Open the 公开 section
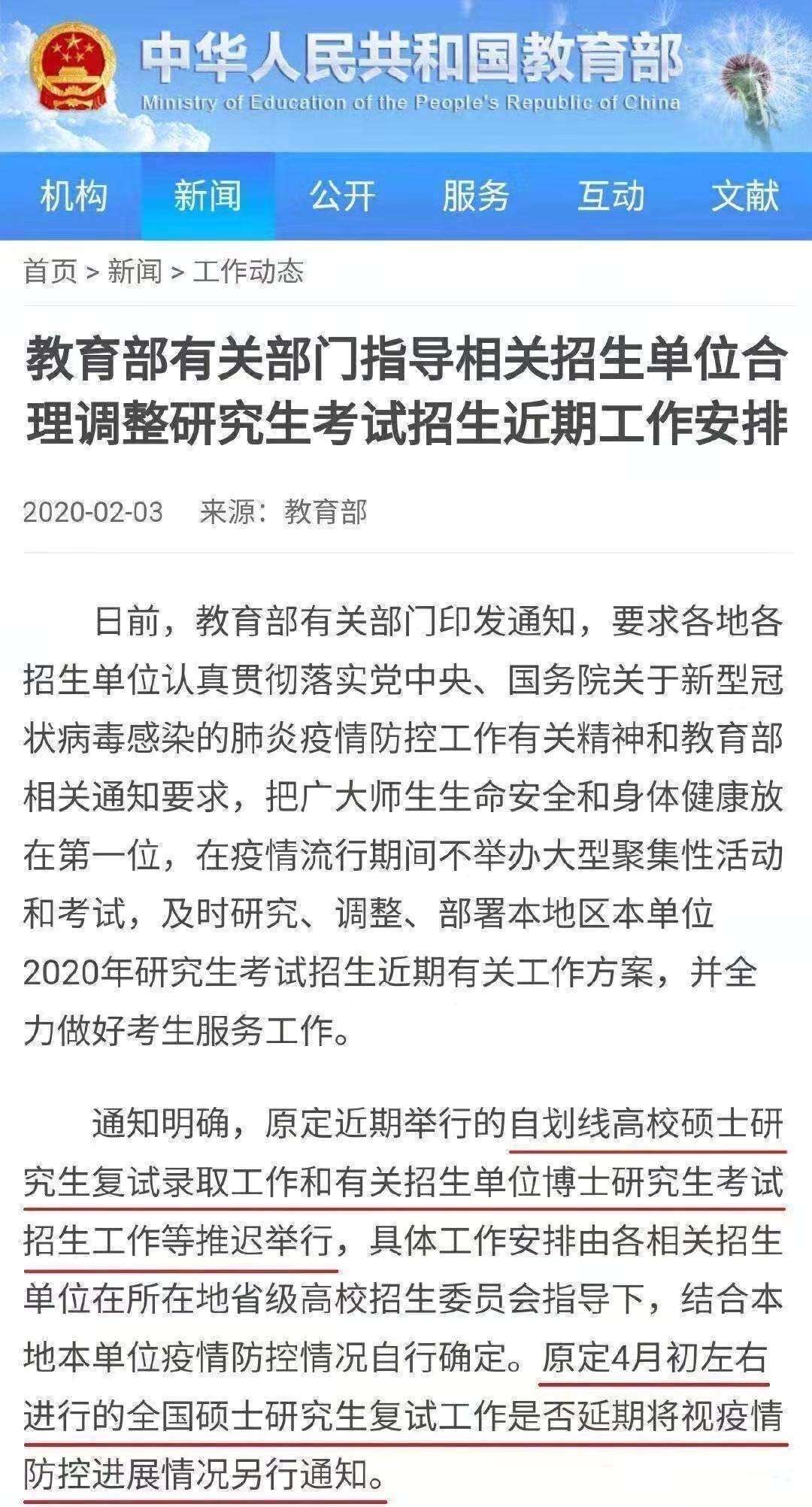812x1507 pixels. click(342, 197)
